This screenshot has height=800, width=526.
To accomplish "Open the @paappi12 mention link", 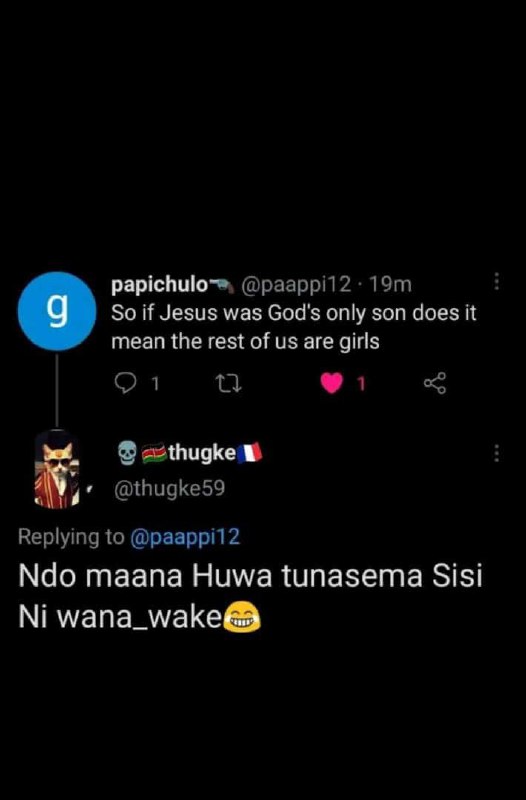I will pyautogui.click(x=185, y=537).
